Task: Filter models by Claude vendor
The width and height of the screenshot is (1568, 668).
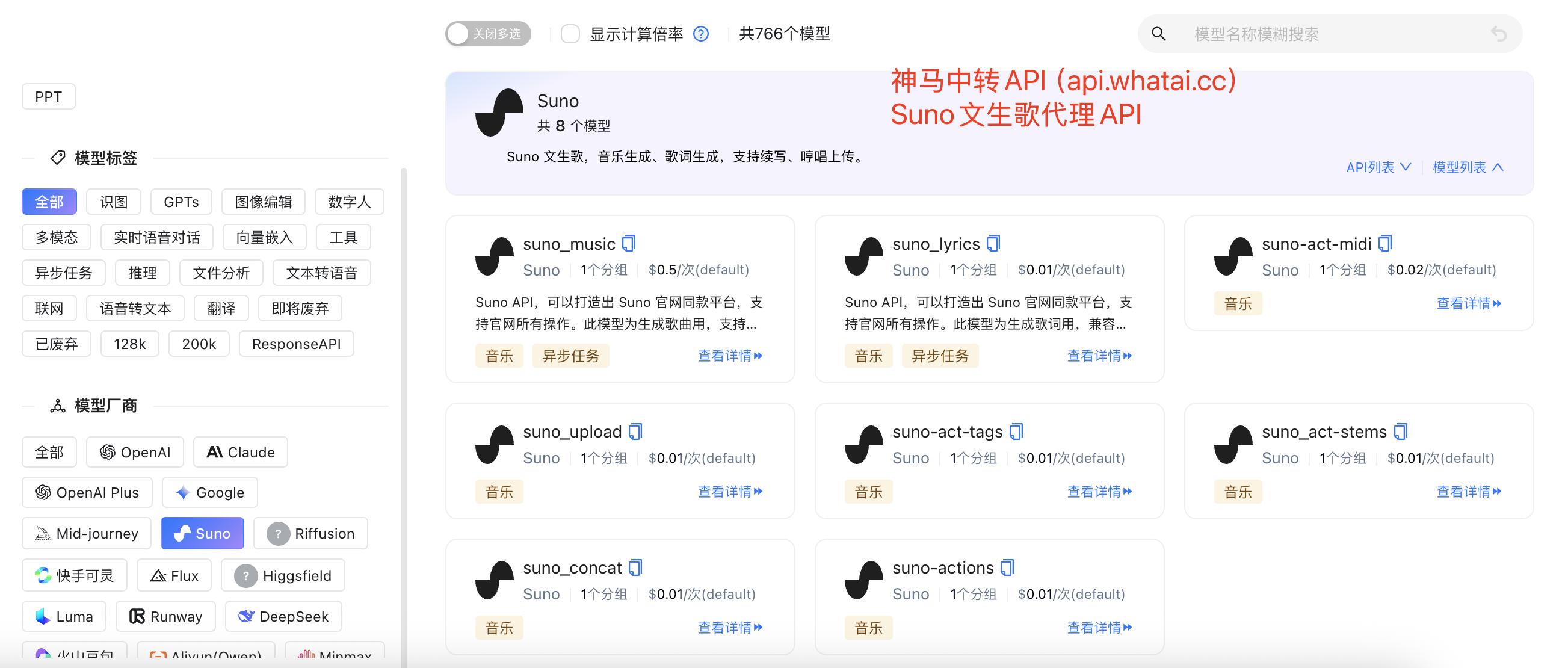Action: (241, 452)
